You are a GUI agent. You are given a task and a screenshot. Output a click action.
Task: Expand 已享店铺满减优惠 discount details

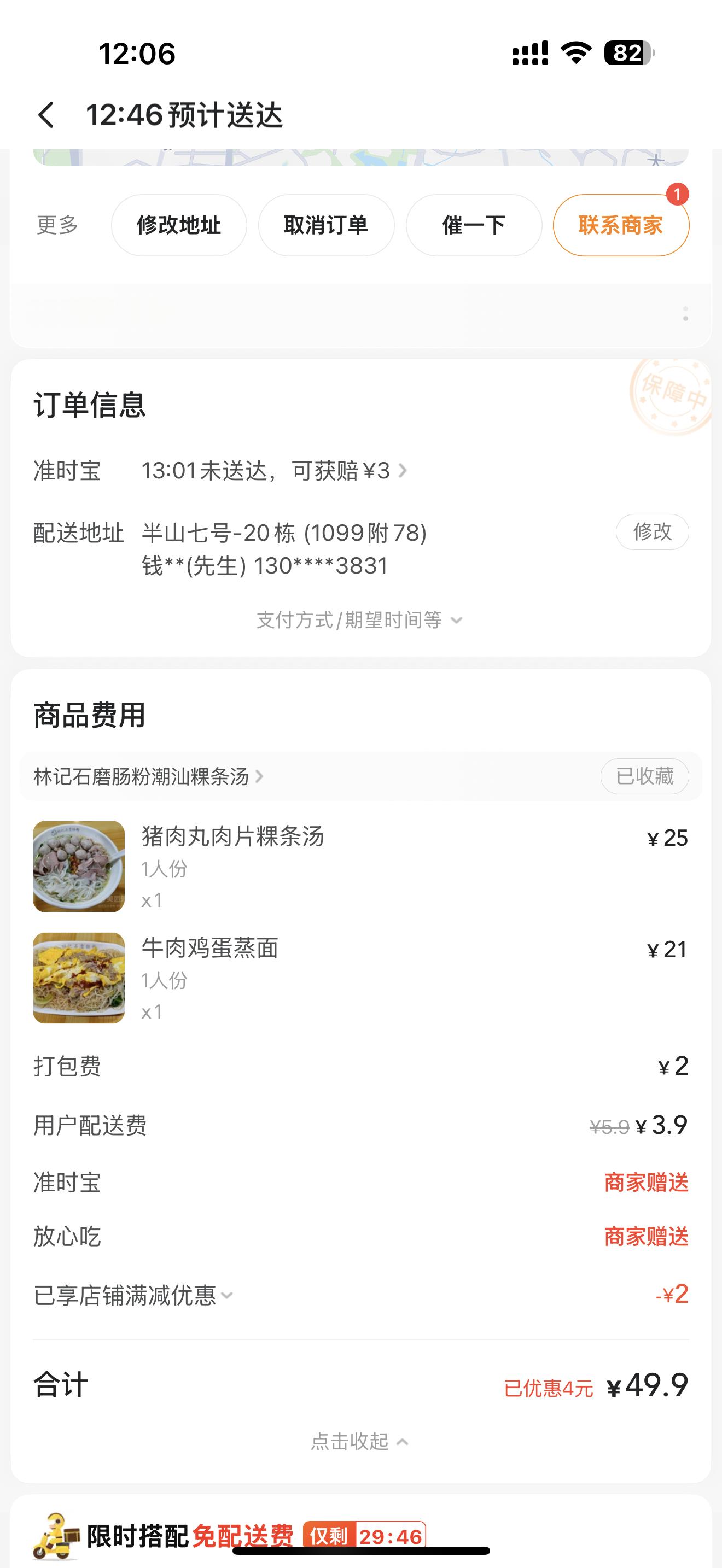[x=130, y=1294]
